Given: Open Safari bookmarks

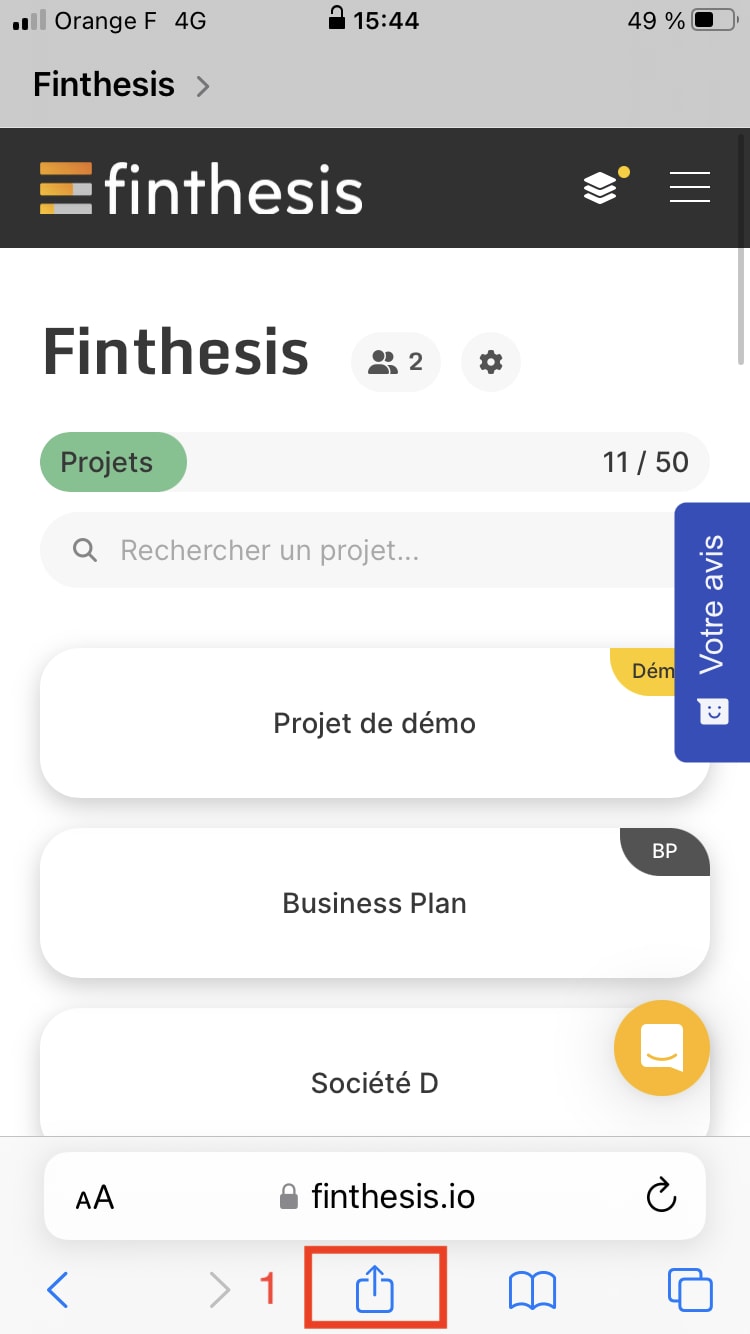Looking at the screenshot, I should tap(532, 1290).
